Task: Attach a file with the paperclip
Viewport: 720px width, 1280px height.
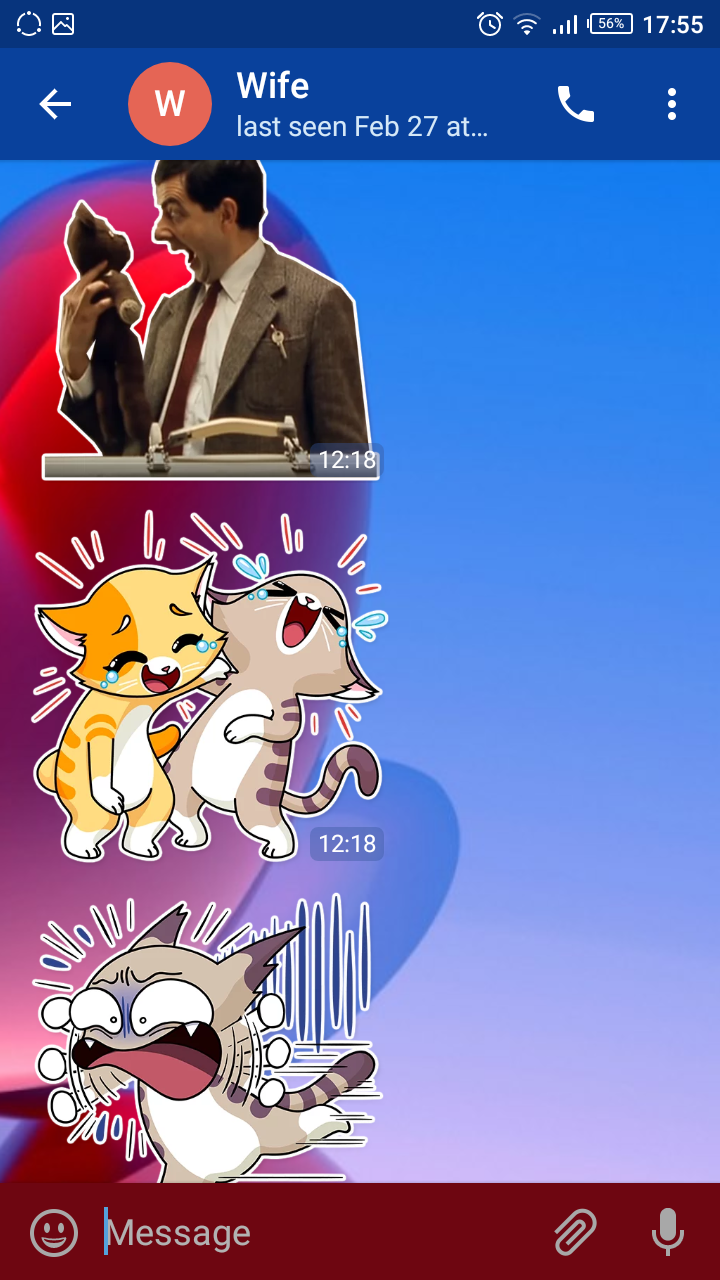Action: point(576,1232)
